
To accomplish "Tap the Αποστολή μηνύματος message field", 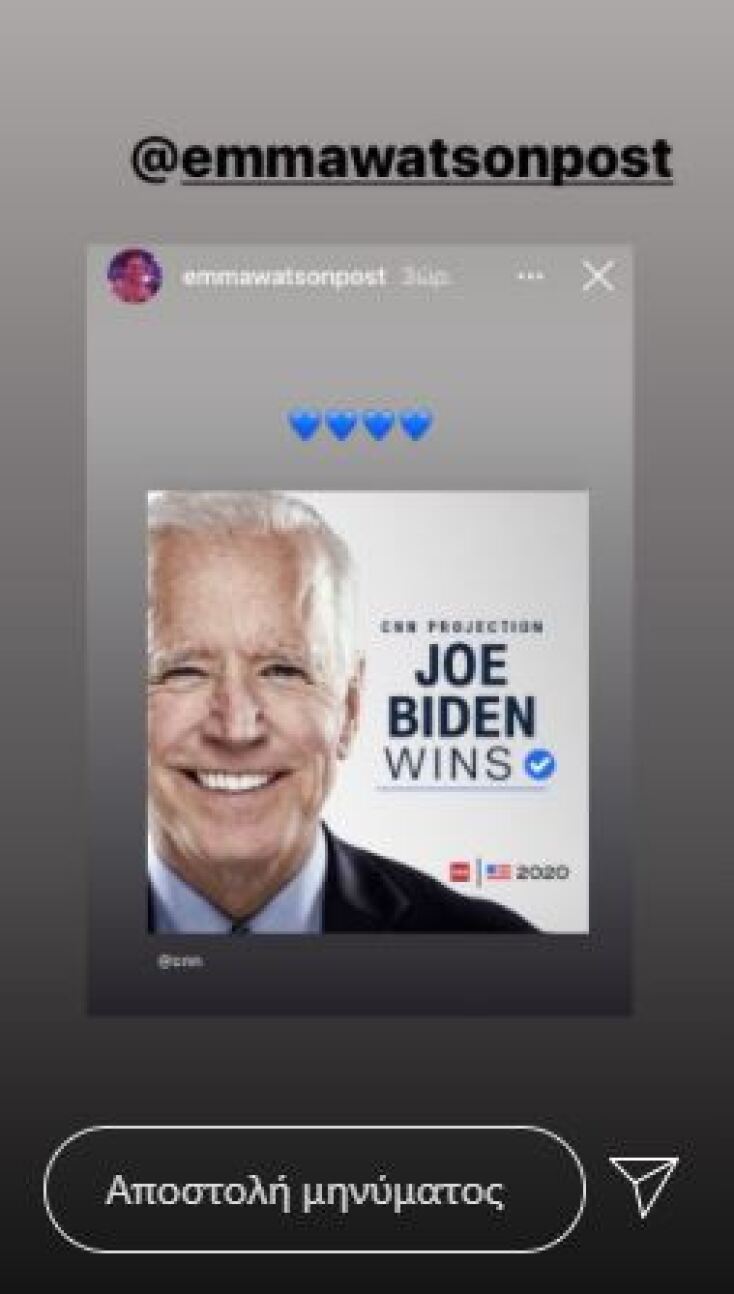I will pyautogui.click(x=314, y=1190).
